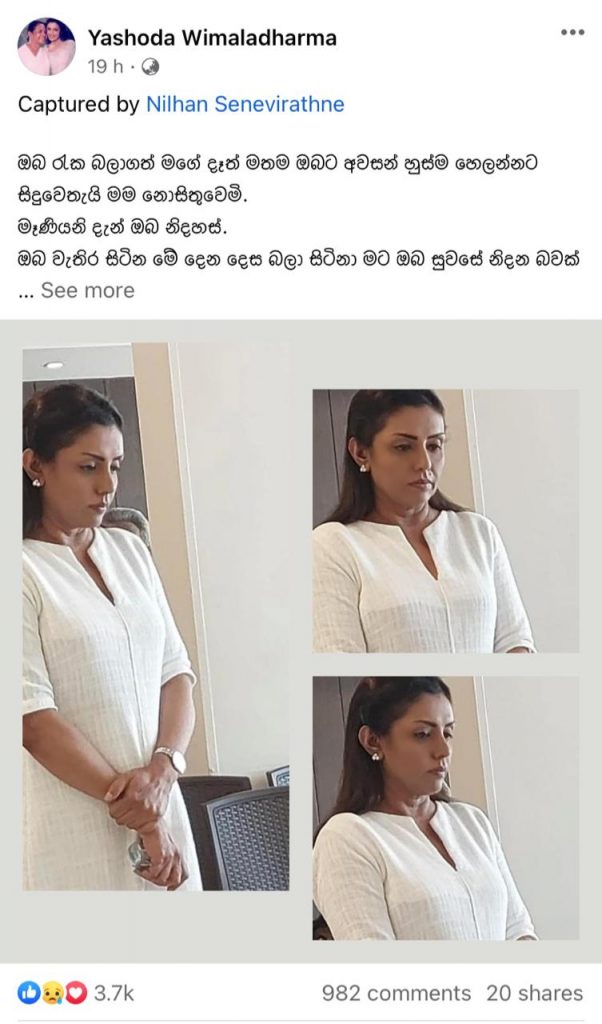Open the 982 comments
This screenshot has width=602, height=1024.
(396, 993)
